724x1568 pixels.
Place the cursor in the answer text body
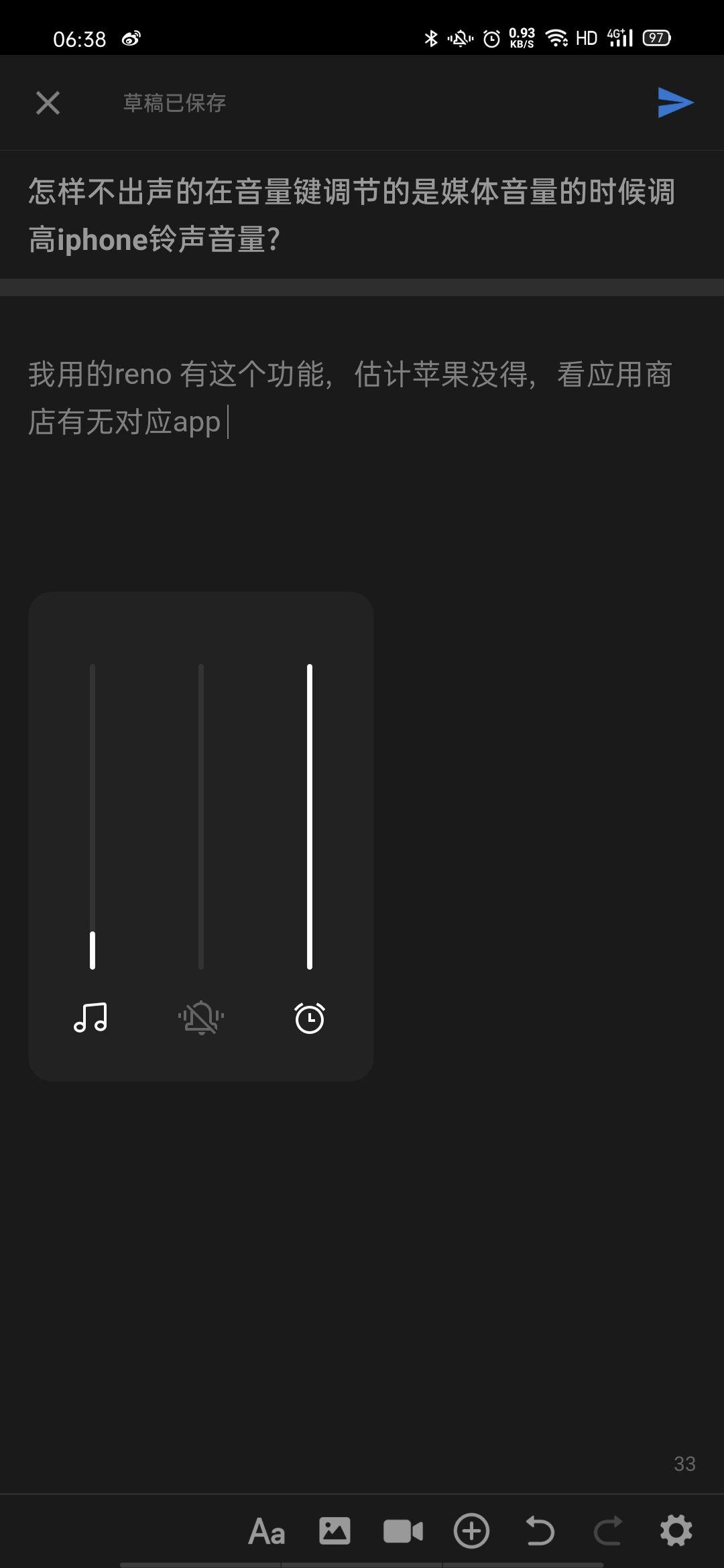(349, 398)
